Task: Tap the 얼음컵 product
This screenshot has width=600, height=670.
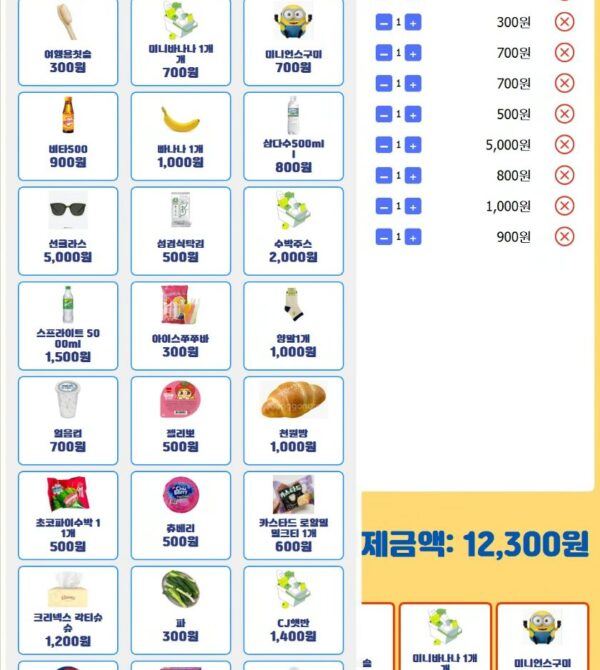Action: (x=68, y=420)
